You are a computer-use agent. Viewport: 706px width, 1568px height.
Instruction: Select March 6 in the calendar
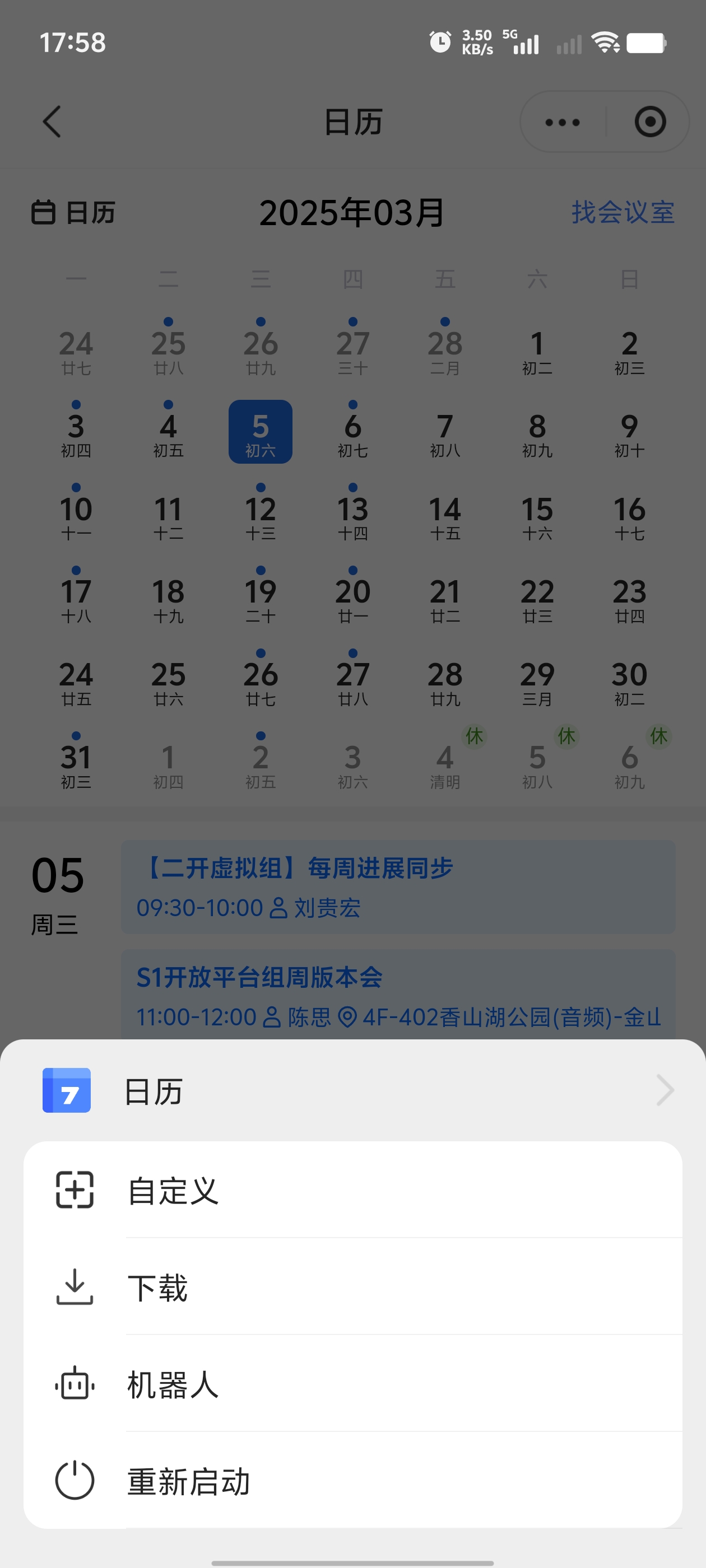(352, 432)
